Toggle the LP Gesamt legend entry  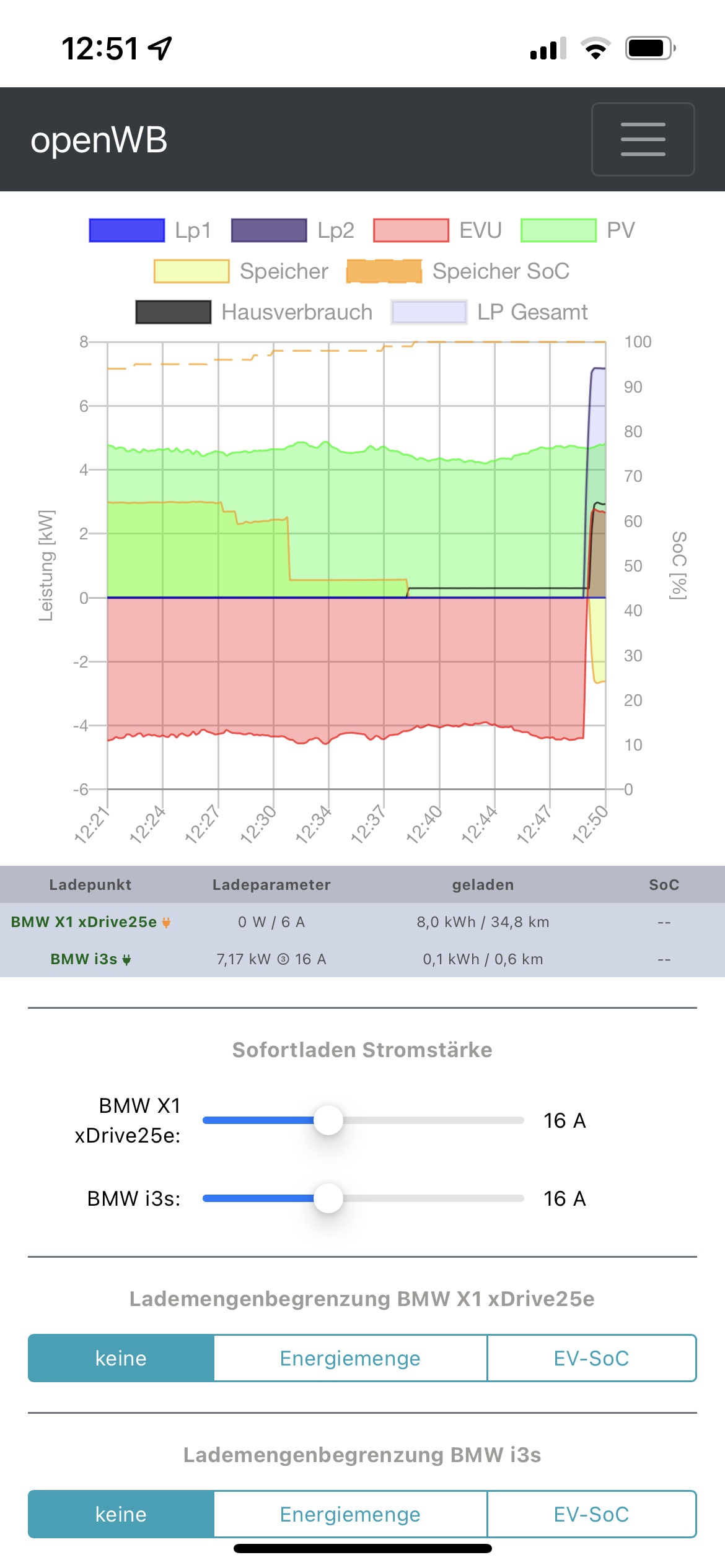click(489, 312)
